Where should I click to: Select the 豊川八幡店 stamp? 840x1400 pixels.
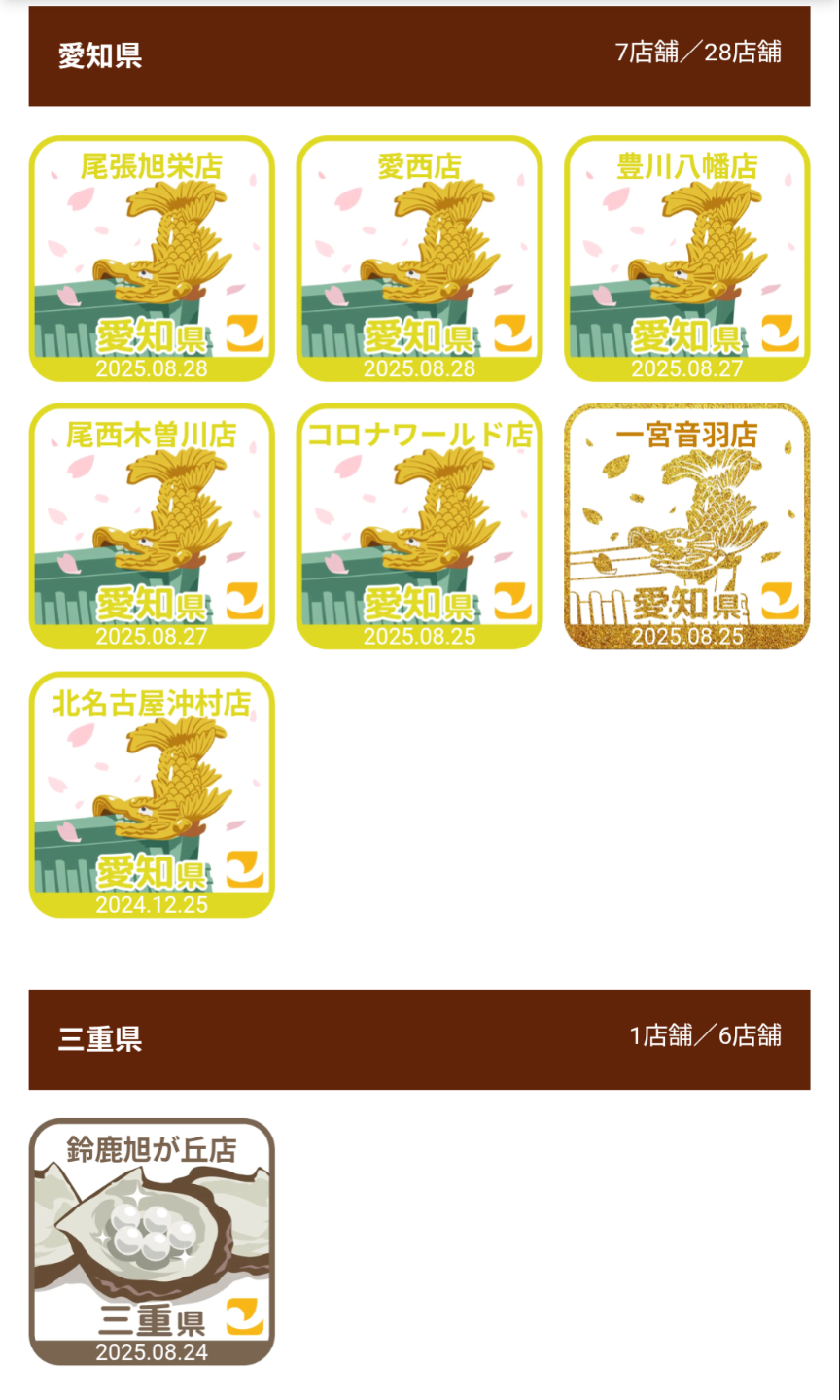[686, 259]
